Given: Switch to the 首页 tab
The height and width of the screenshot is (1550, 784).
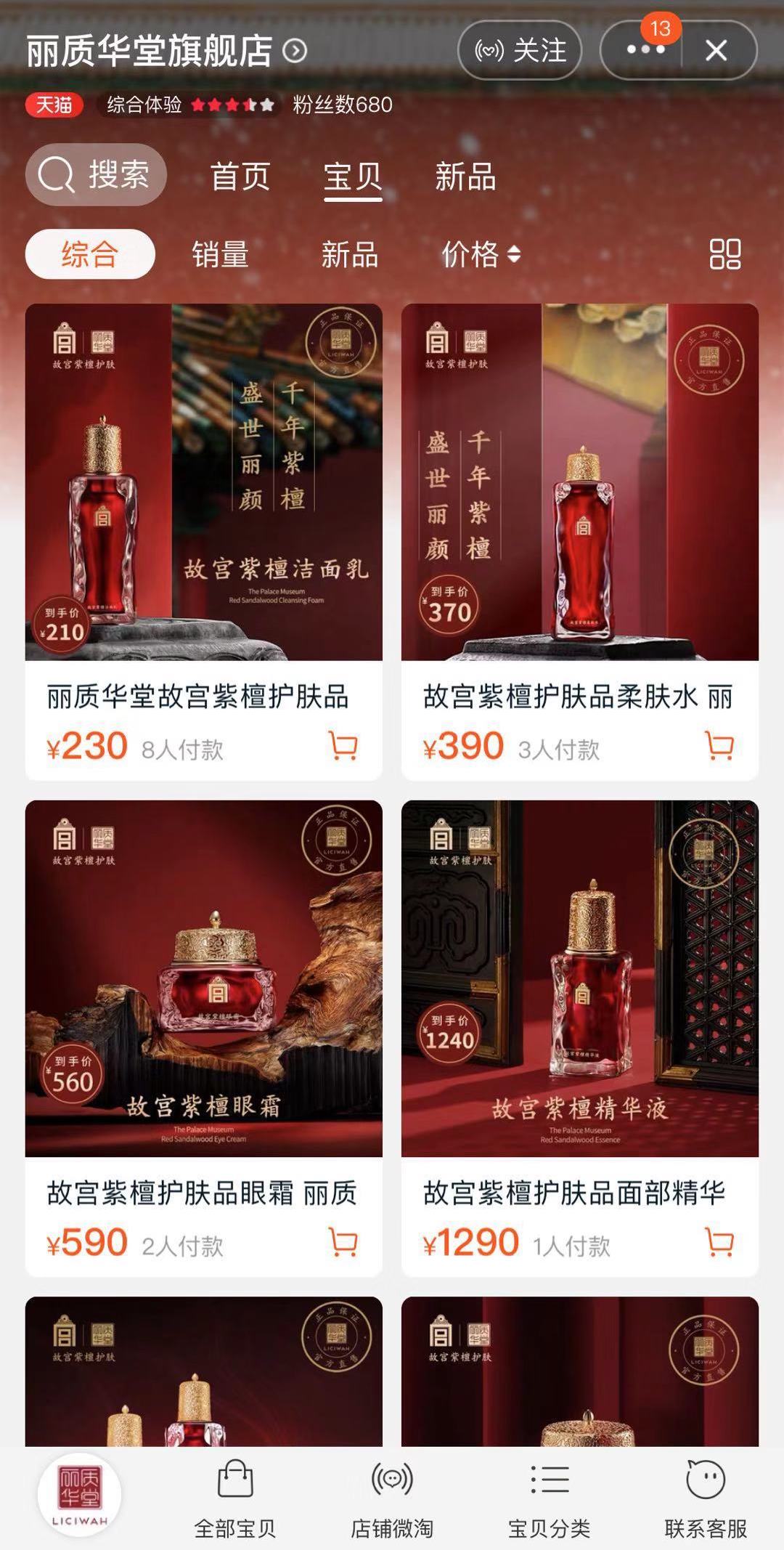Looking at the screenshot, I should [x=240, y=176].
